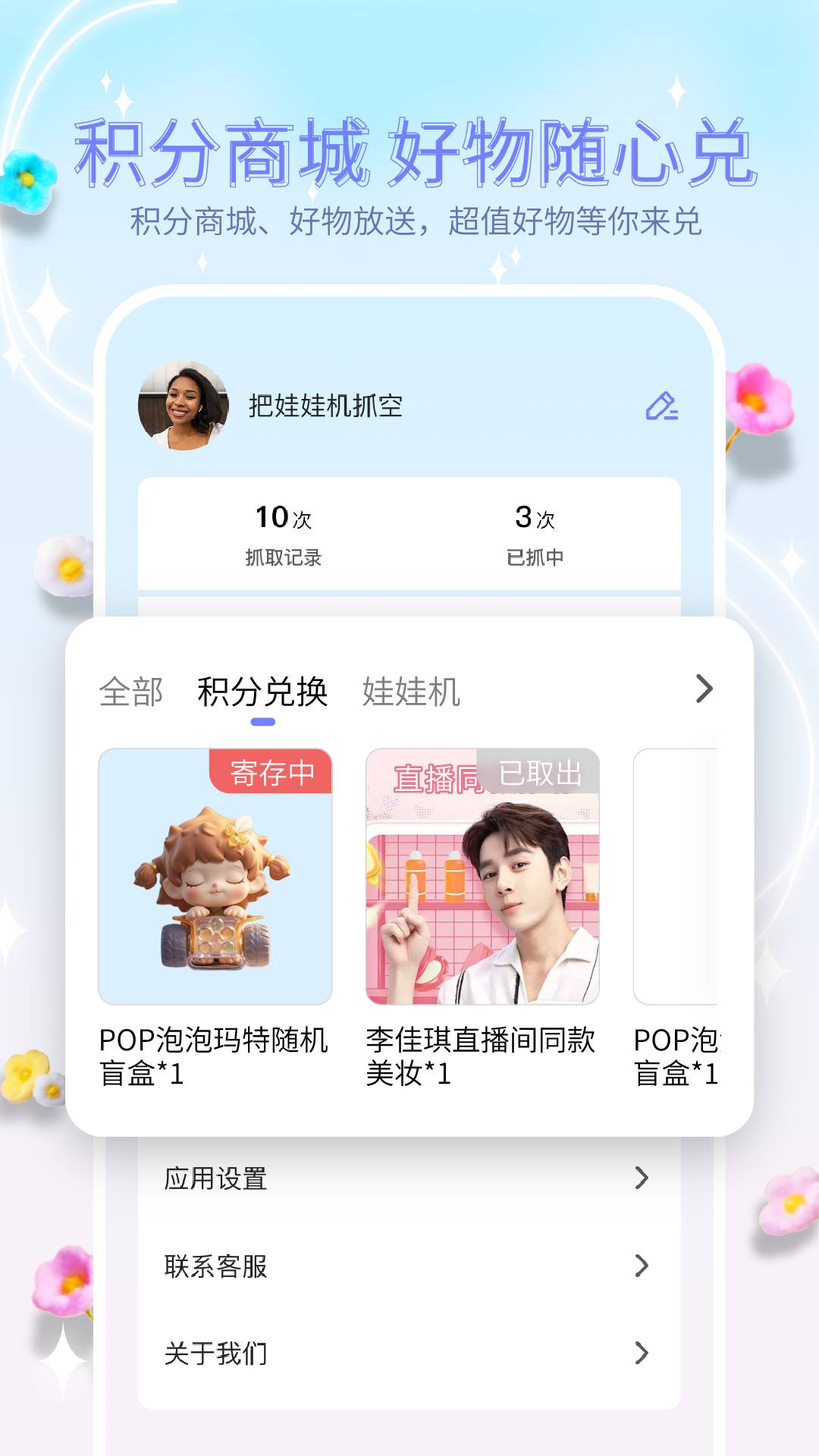The image size is (819, 1456).
Task: Switch to the 全部 tab
Action: coord(133,691)
